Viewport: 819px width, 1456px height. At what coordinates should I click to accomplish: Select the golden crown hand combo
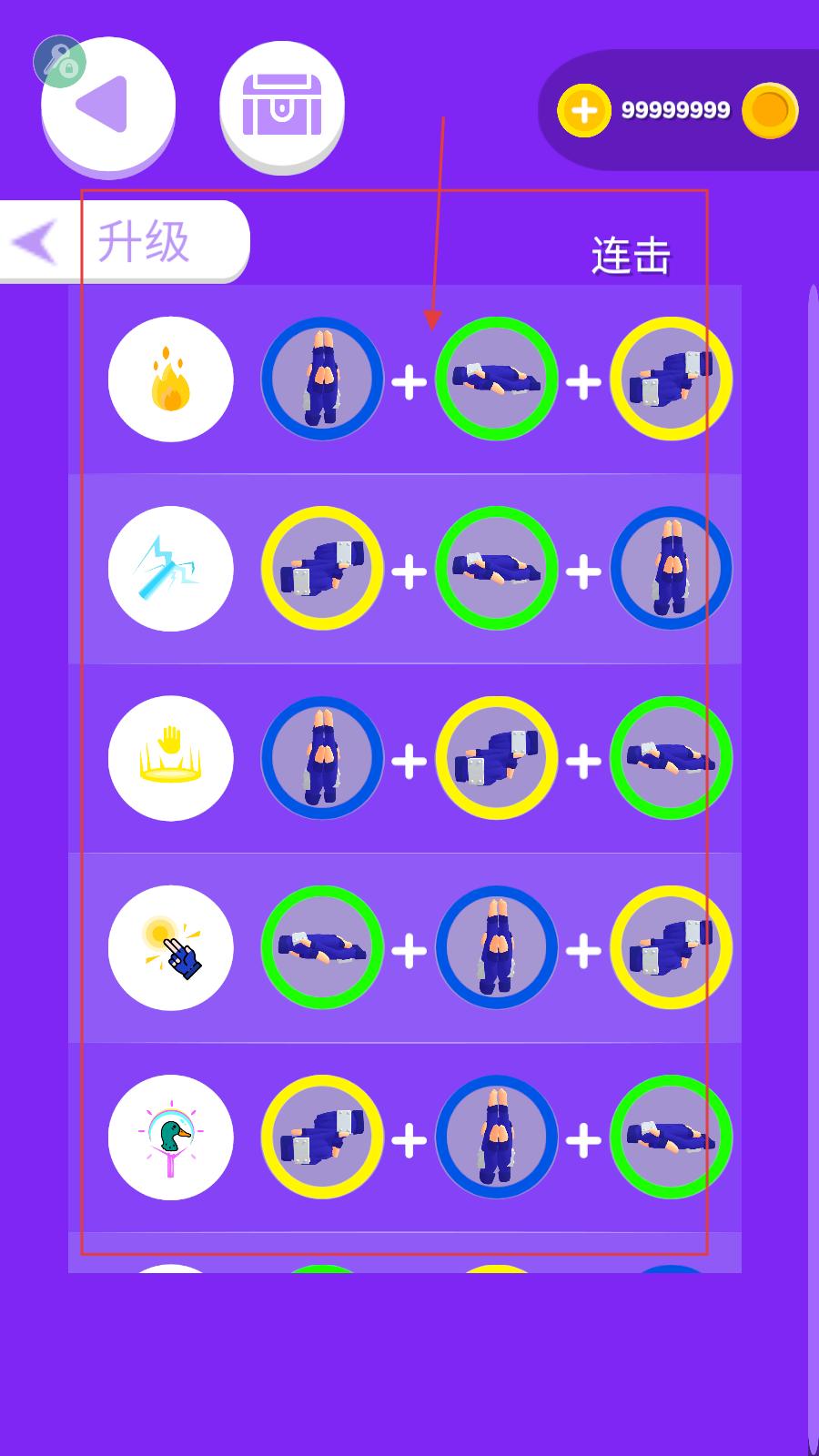[170, 758]
